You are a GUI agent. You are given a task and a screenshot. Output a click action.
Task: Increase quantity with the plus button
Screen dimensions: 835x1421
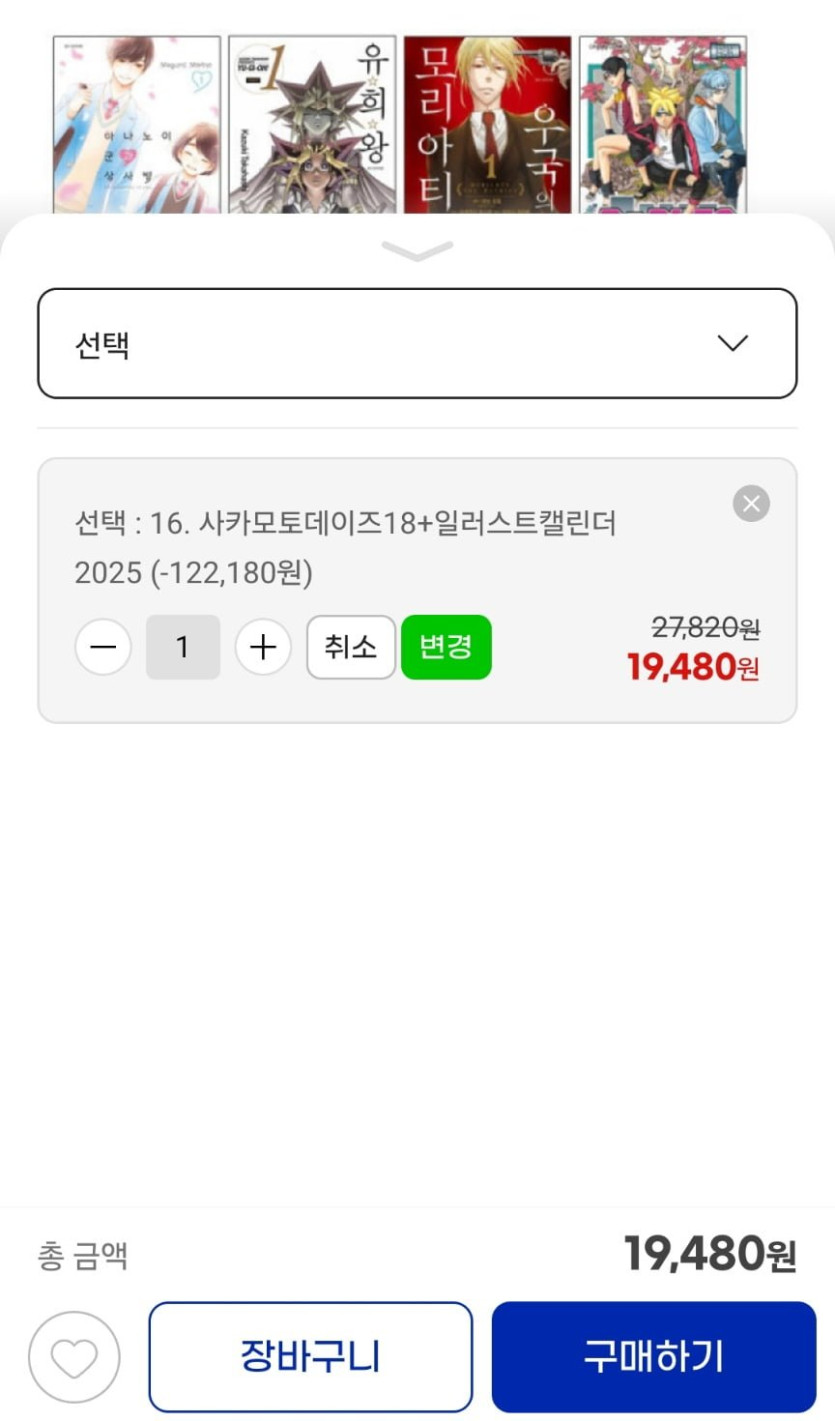coord(263,647)
